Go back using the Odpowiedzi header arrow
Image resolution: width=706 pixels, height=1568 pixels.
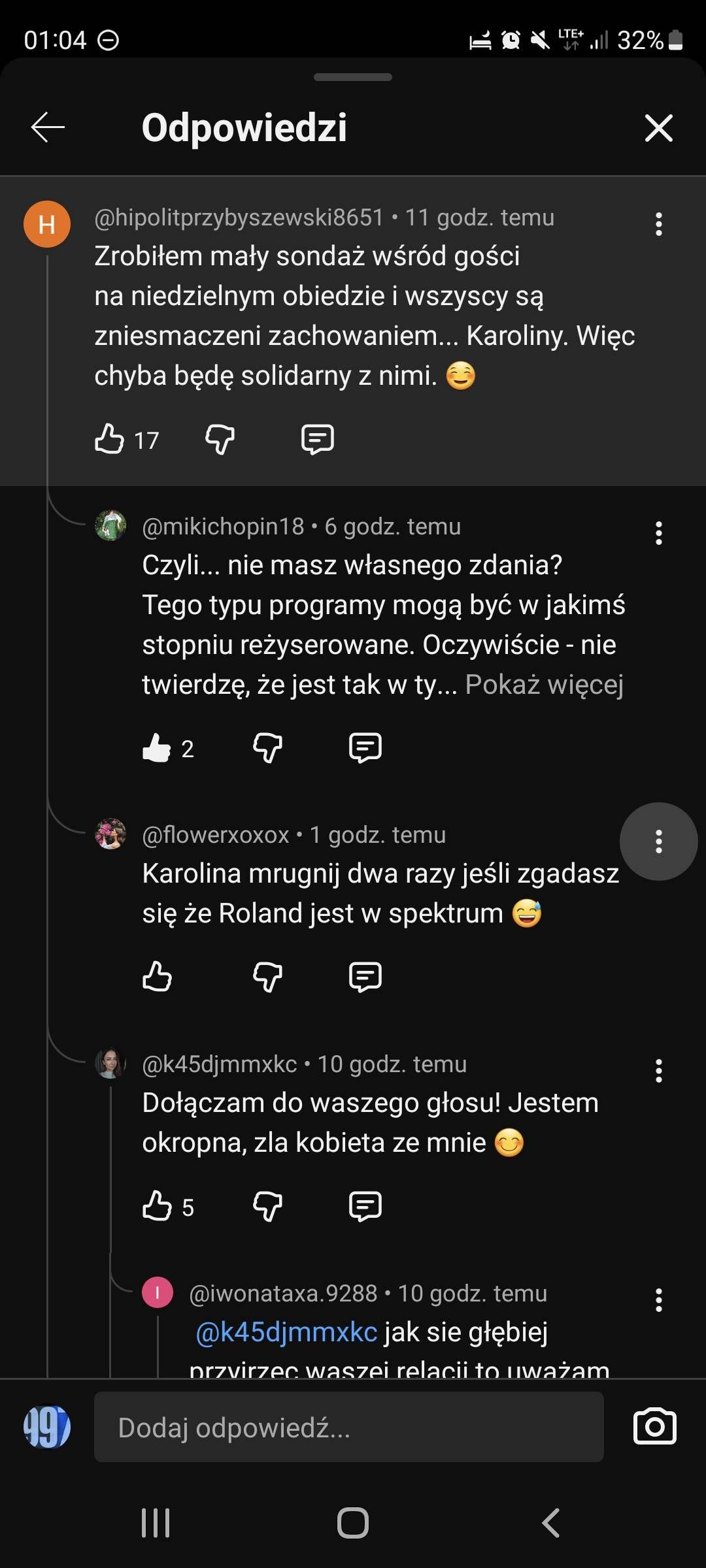click(x=48, y=127)
